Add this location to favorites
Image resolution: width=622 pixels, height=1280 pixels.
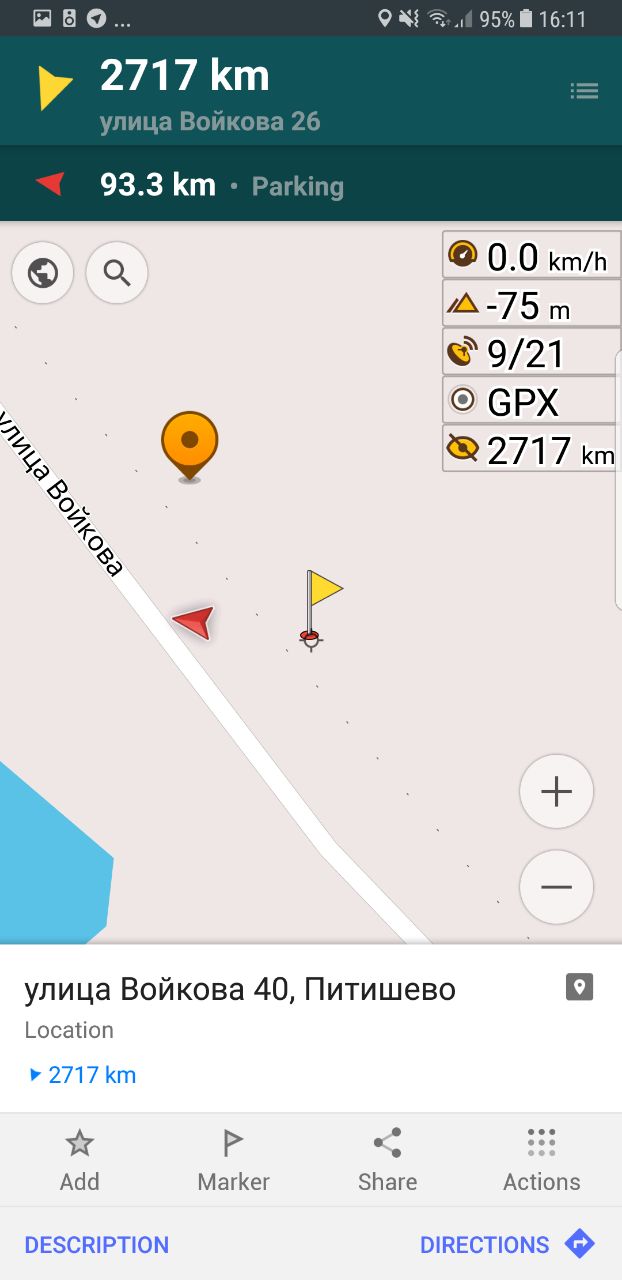click(79, 1160)
